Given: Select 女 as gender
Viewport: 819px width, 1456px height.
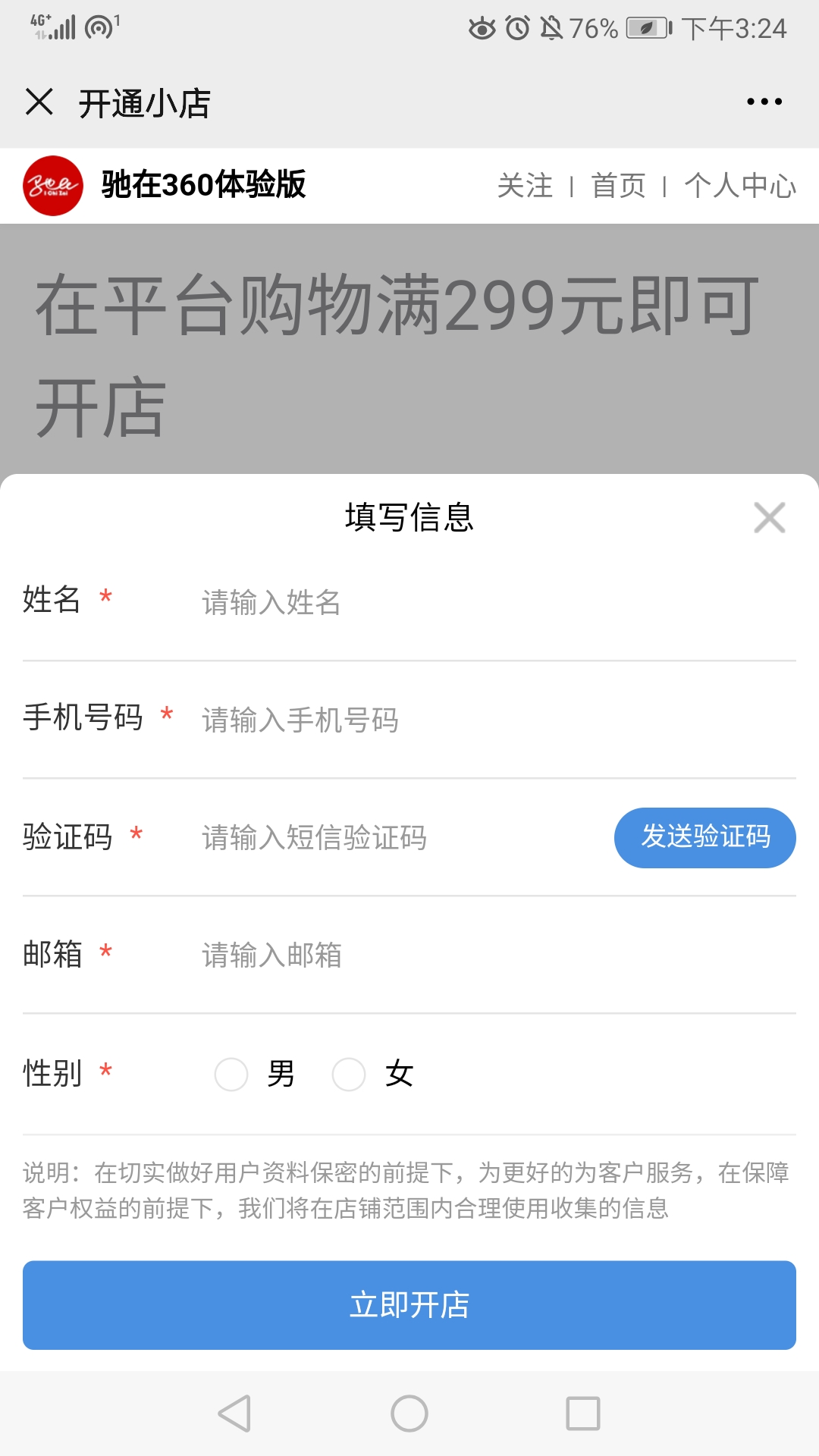Looking at the screenshot, I should click(350, 1074).
